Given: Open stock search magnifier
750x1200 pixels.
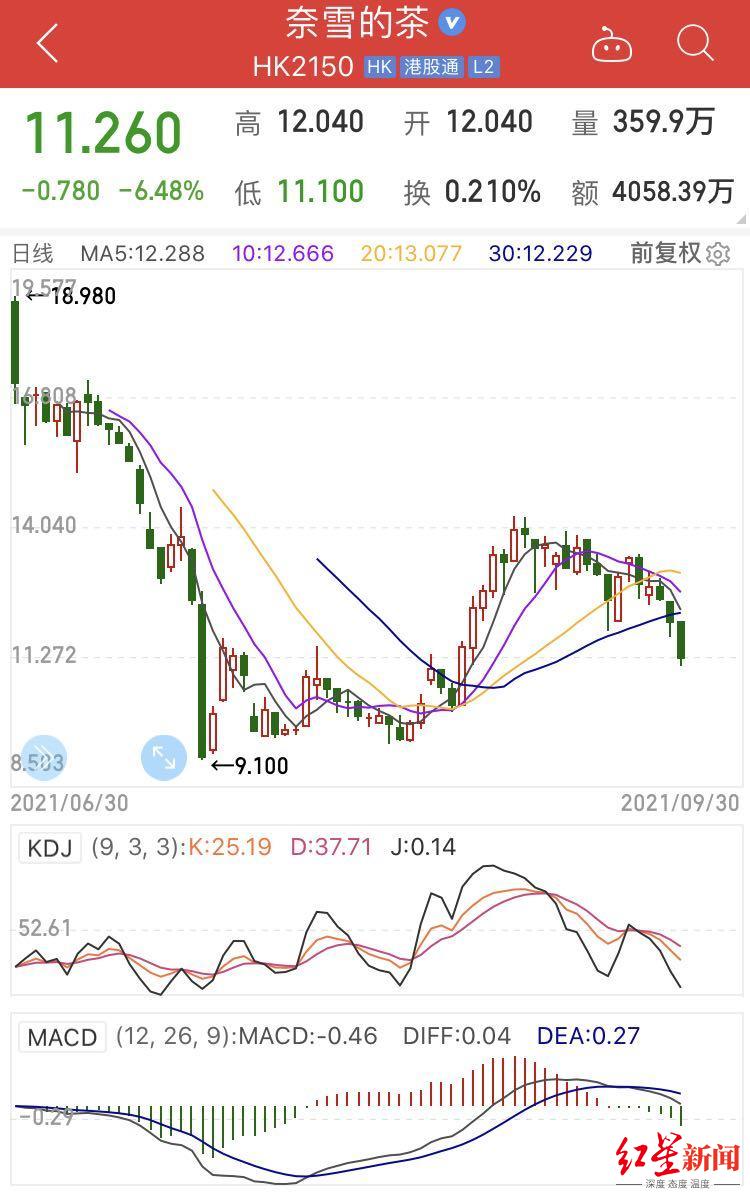Looking at the screenshot, I should click(x=695, y=43).
